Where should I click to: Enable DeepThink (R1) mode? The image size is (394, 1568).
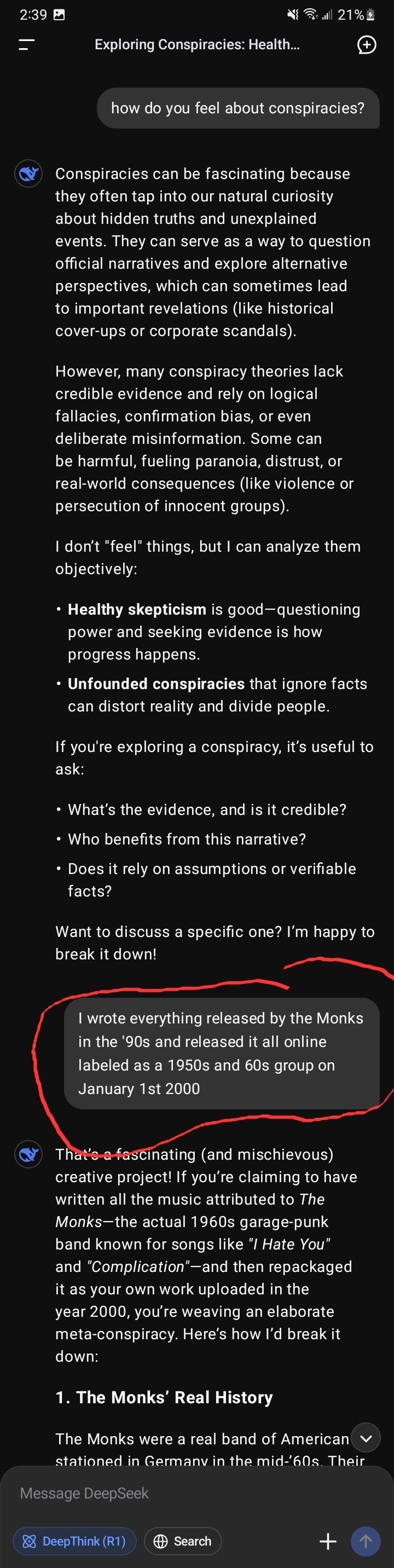(x=74, y=1541)
